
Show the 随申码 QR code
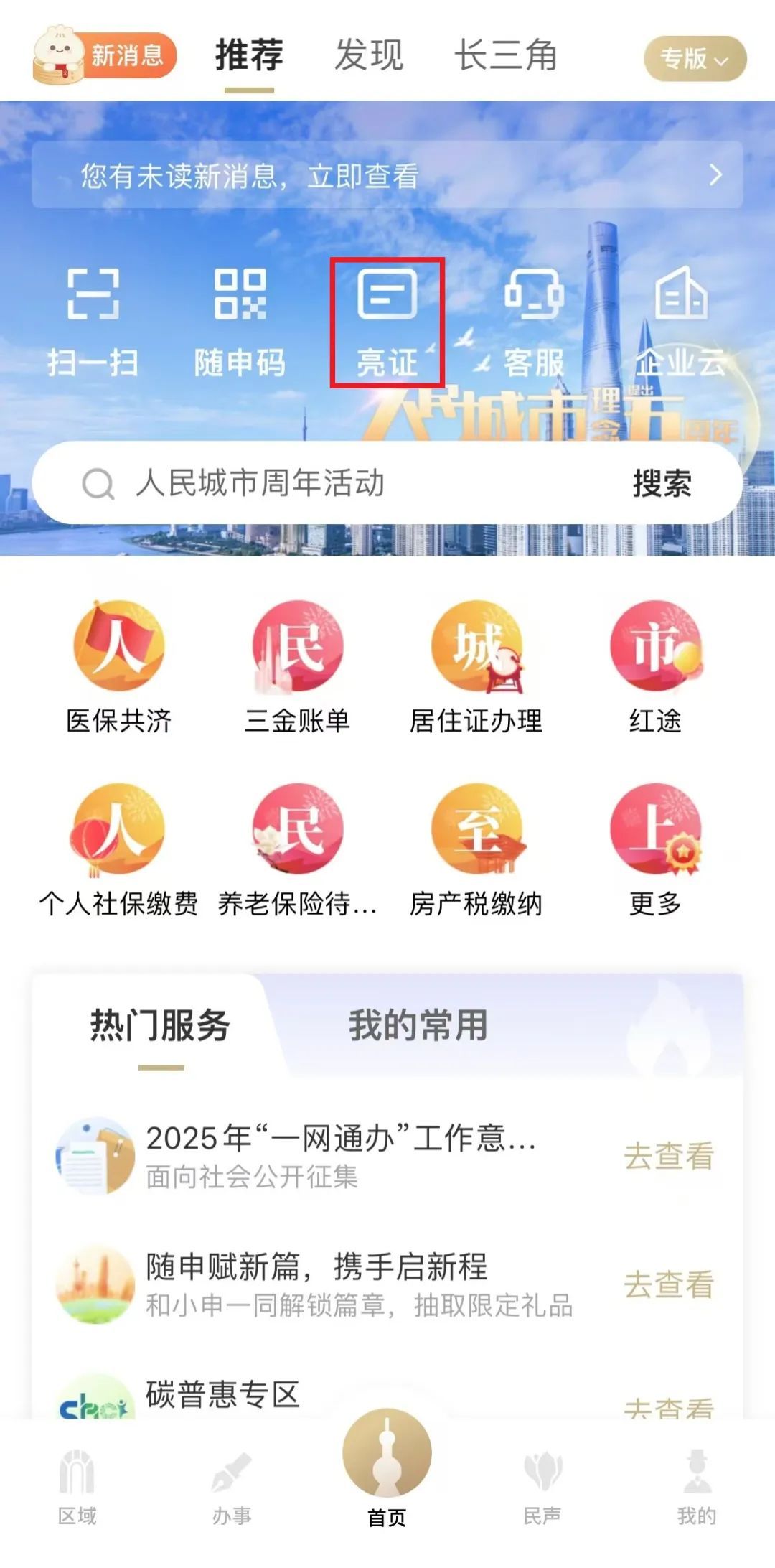(x=240, y=322)
